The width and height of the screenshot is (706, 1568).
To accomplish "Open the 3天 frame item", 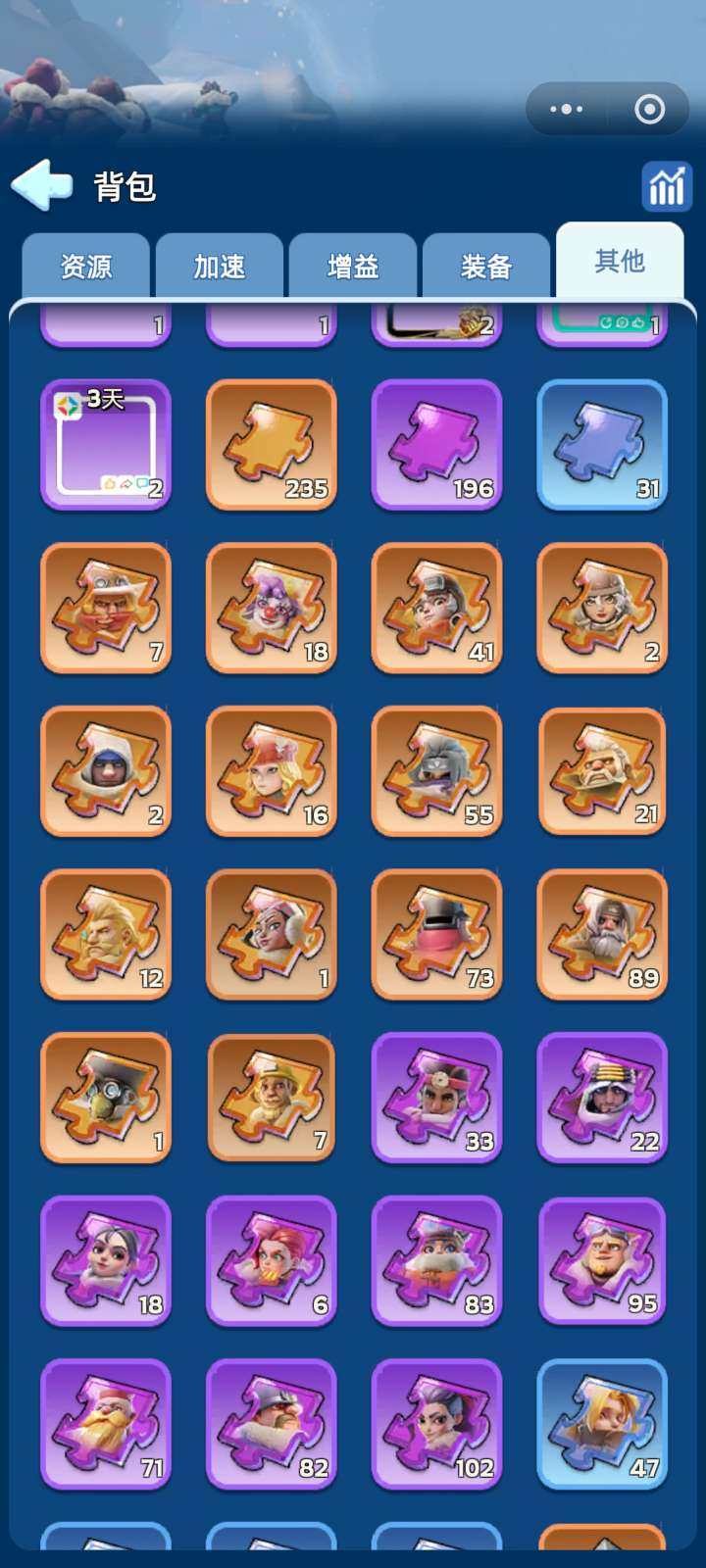I will 106,445.
